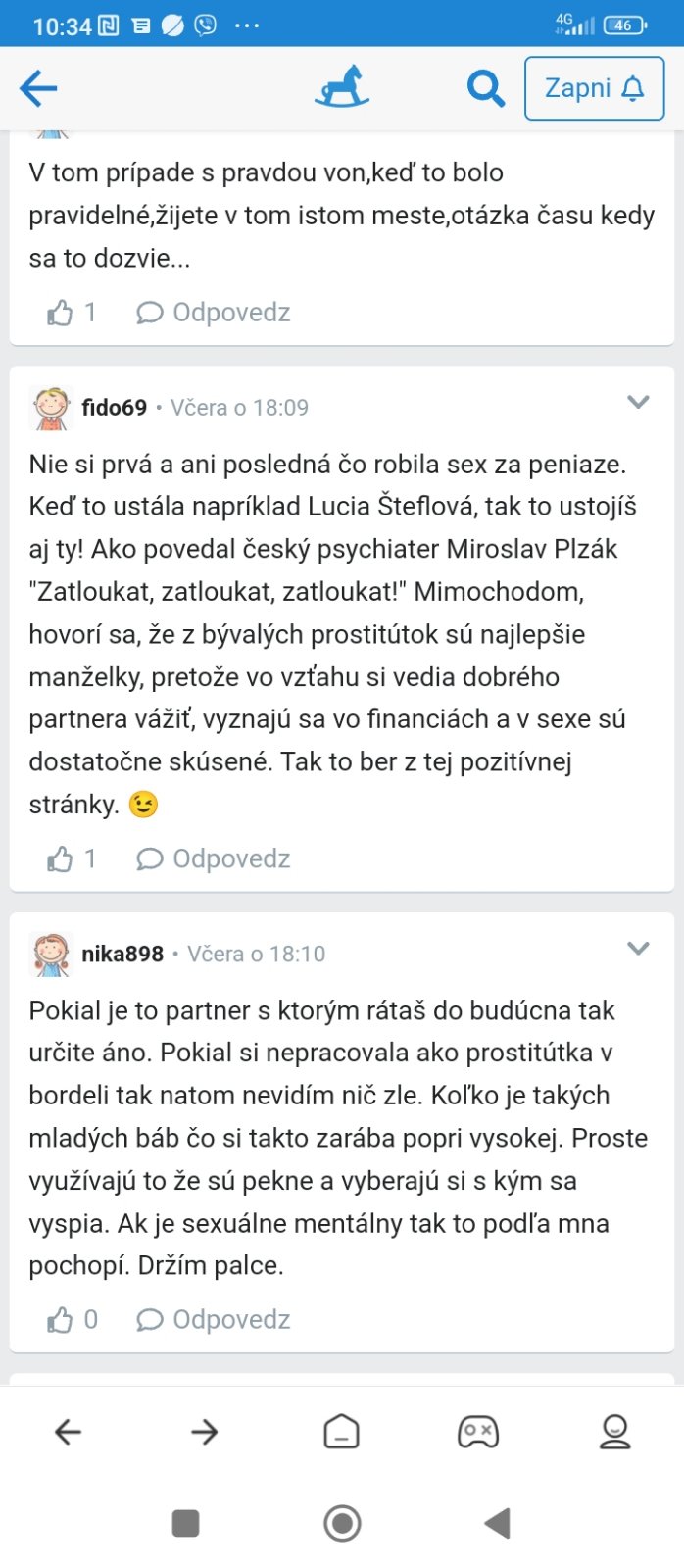The height and width of the screenshot is (1568, 684).
Task: Go to previous page in browser toolbar
Action: point(68,1432)
